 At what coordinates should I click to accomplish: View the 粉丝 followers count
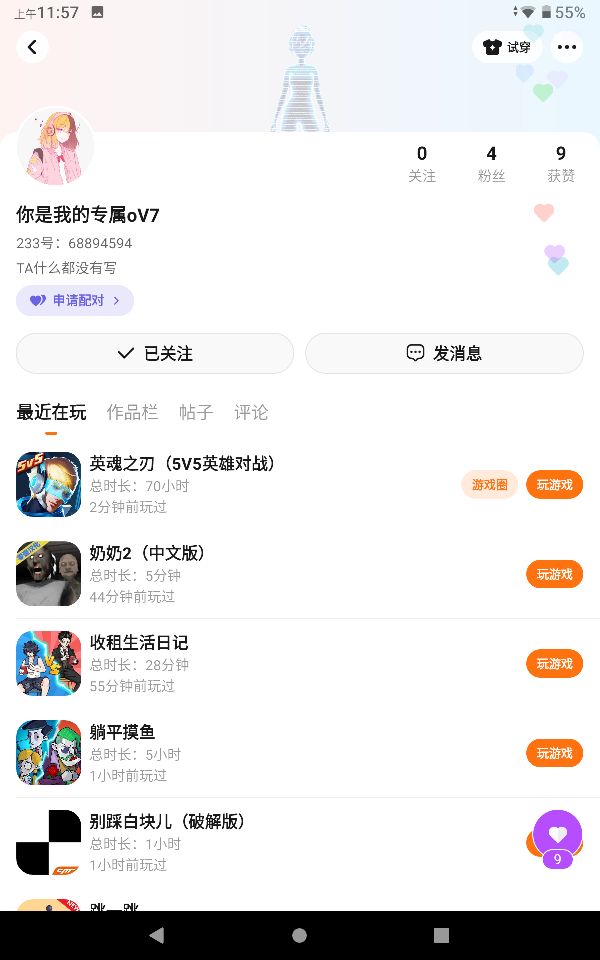click(x=491, y=164)
